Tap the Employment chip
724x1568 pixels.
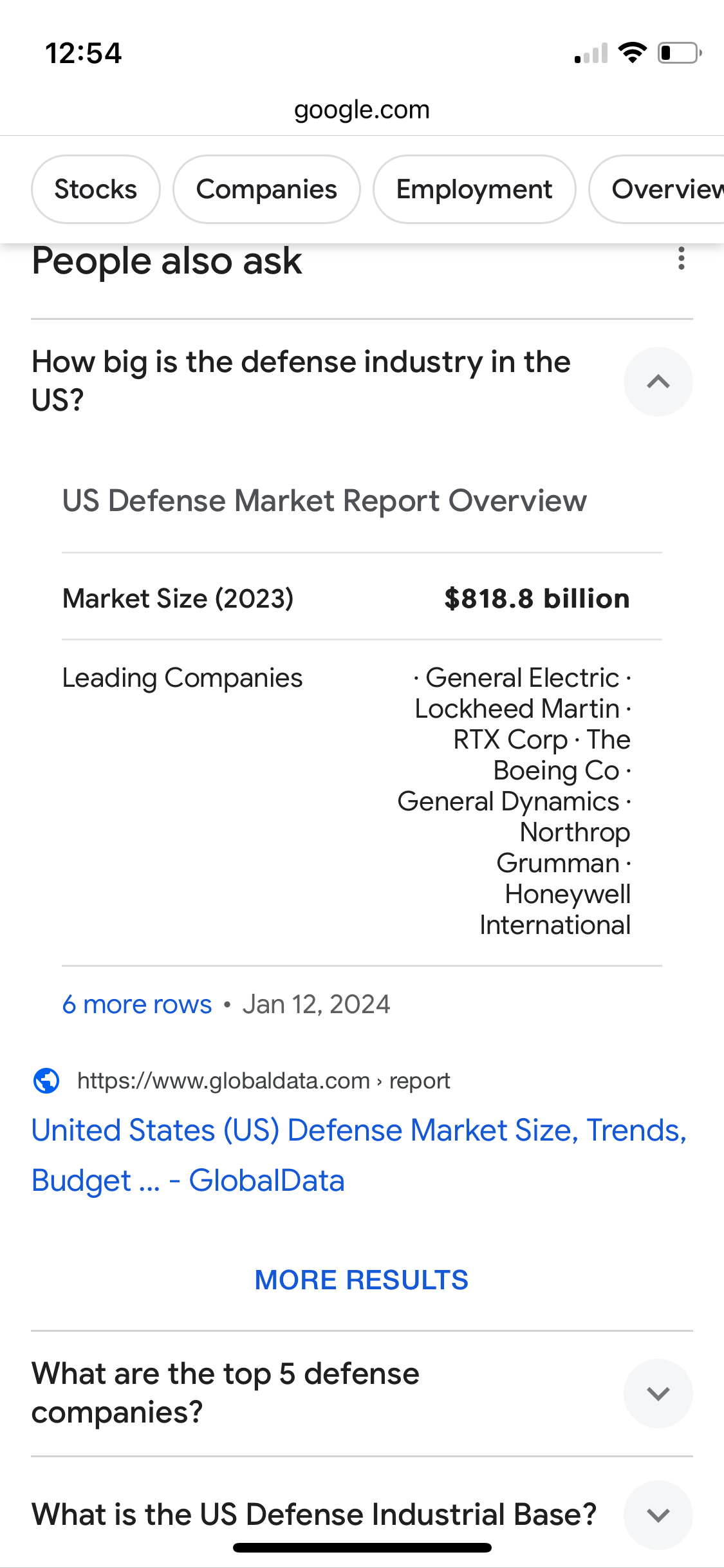click(474, 189)
